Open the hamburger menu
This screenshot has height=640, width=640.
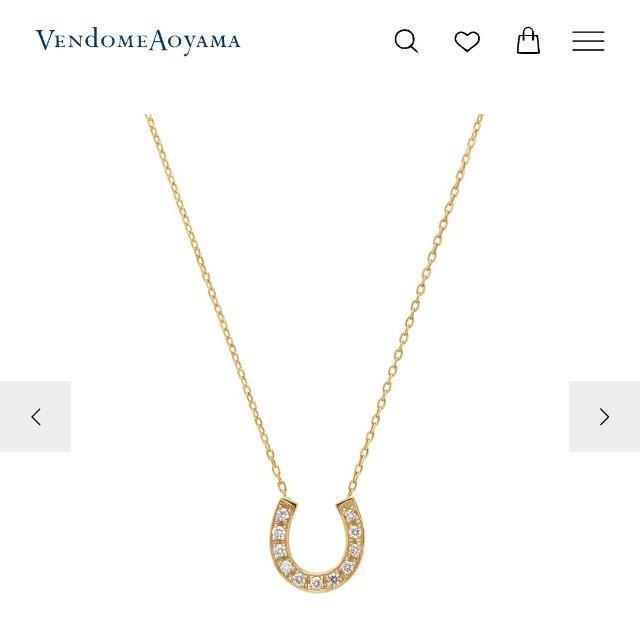[x=588, y=41]
